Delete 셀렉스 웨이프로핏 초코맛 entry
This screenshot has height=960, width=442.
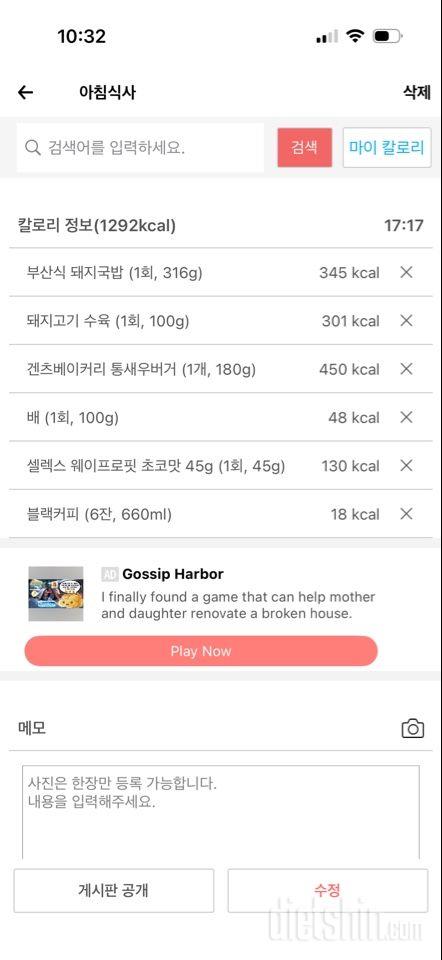[x=406, y=466]
